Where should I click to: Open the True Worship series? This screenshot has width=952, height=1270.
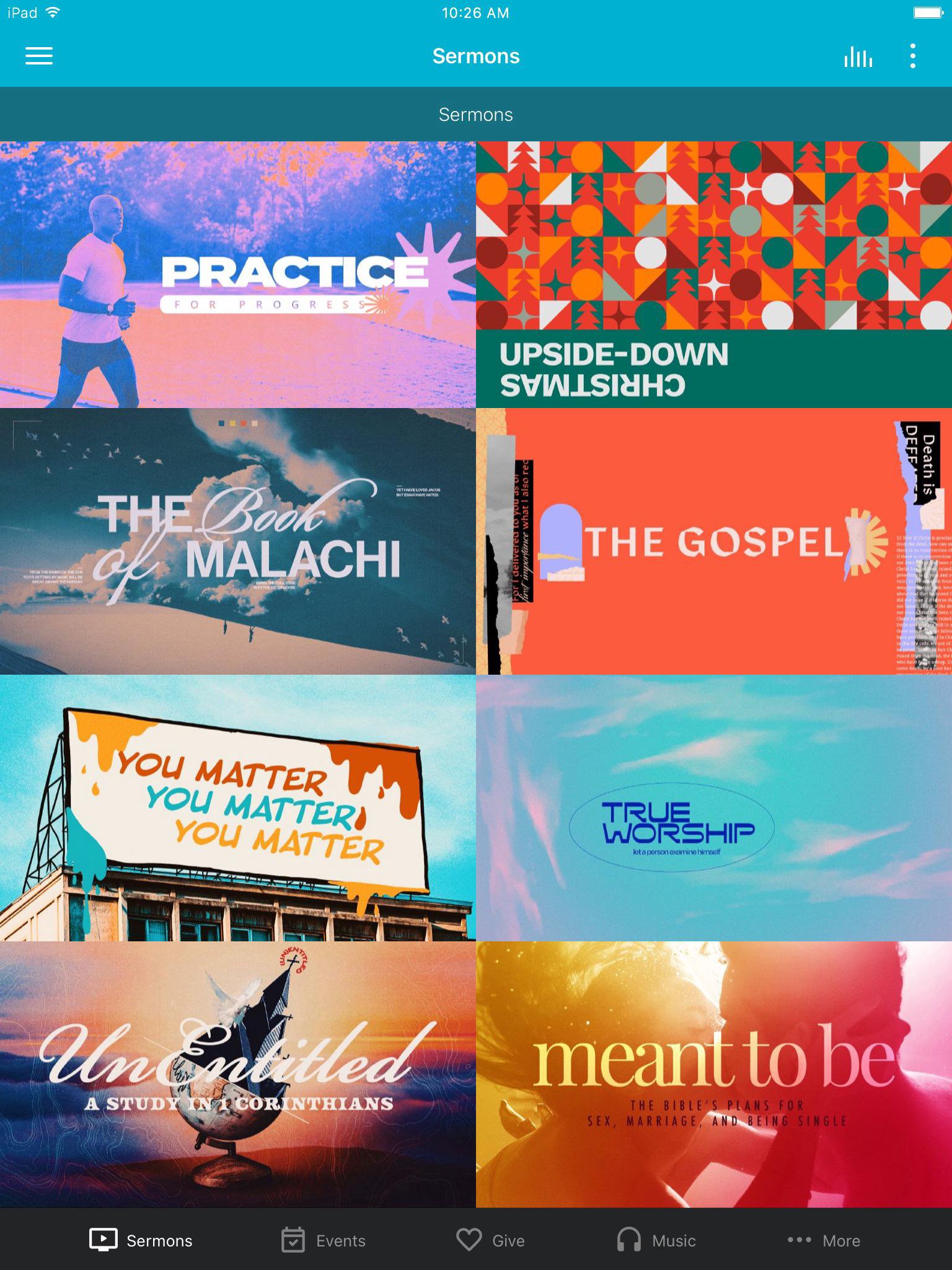tap(714, 807)
